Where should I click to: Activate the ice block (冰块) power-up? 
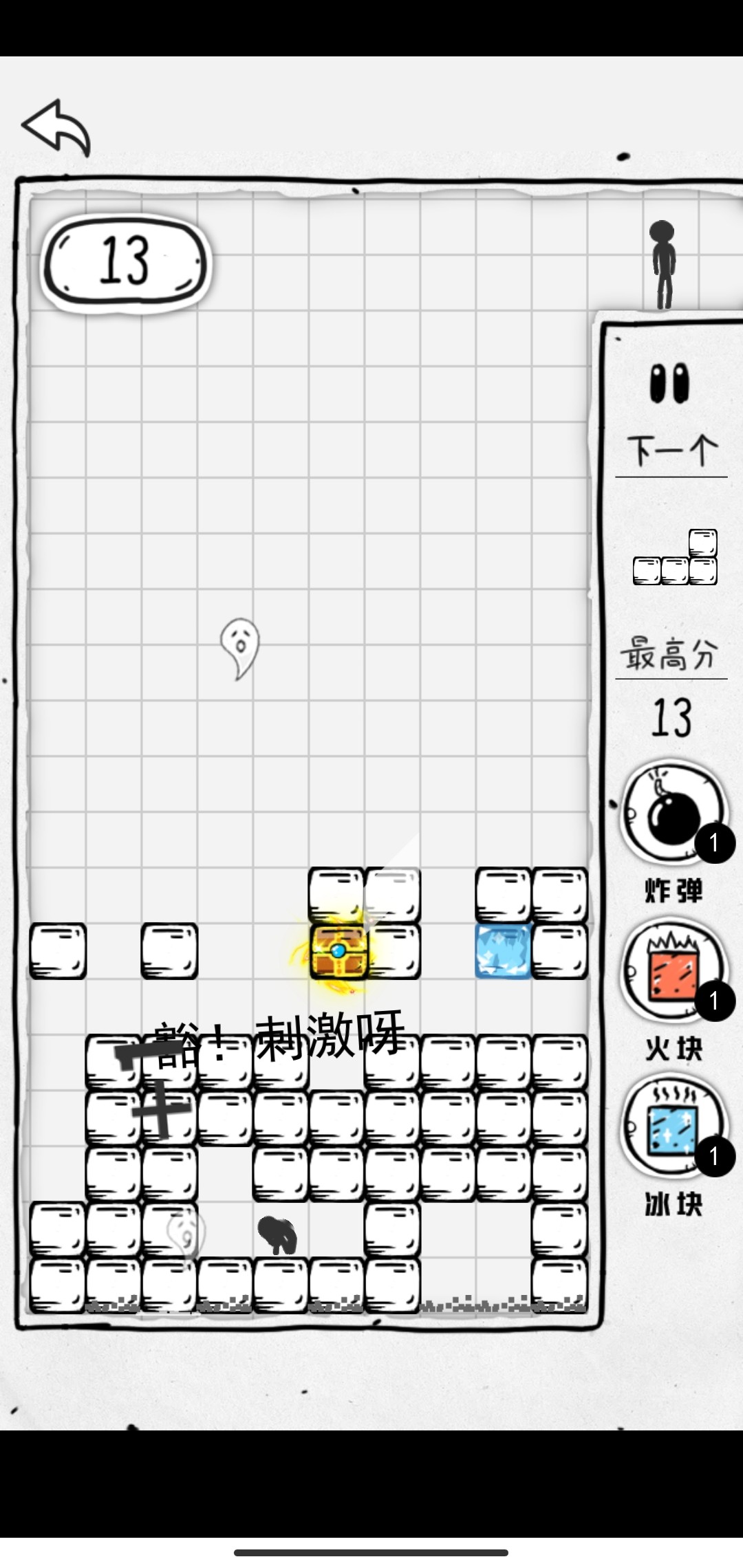click(x=672, y=1127)
